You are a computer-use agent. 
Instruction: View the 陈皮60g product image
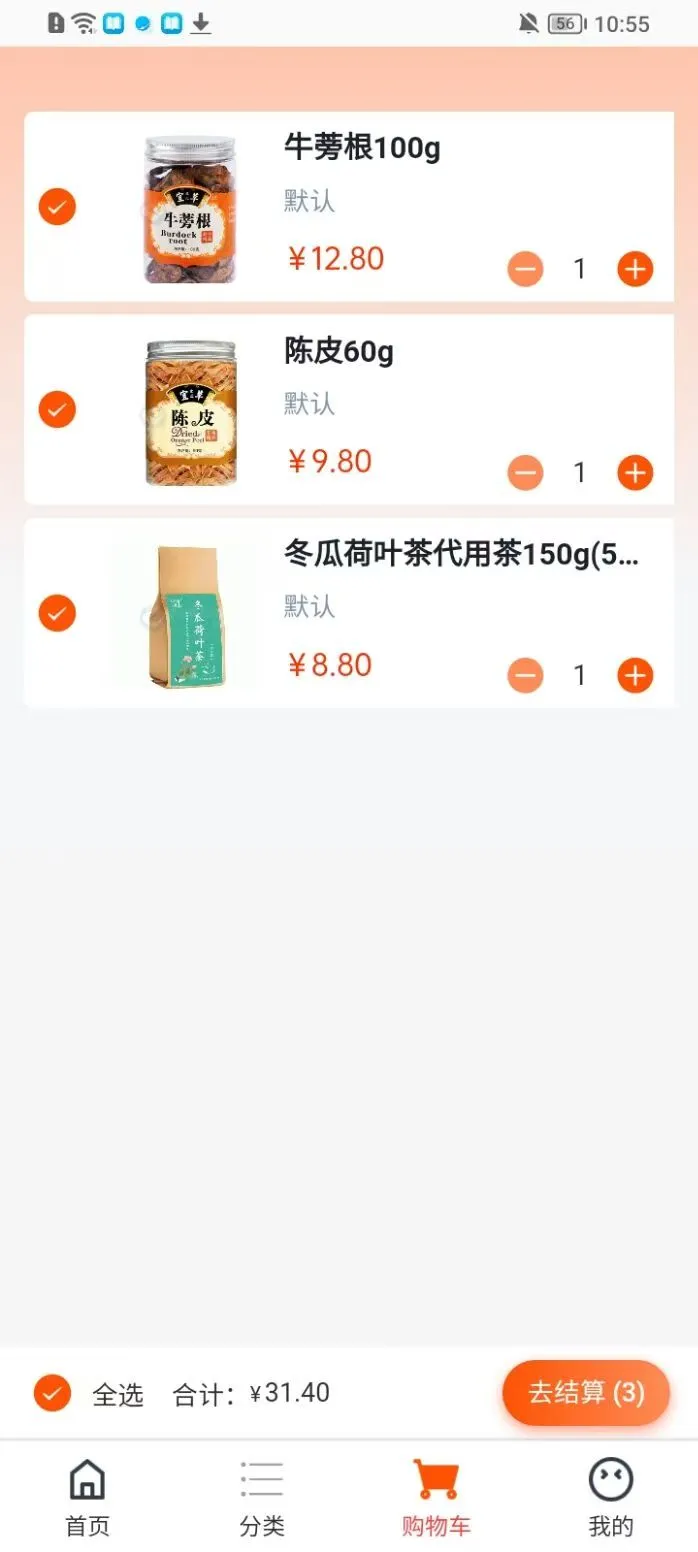[x=190, y=412]
